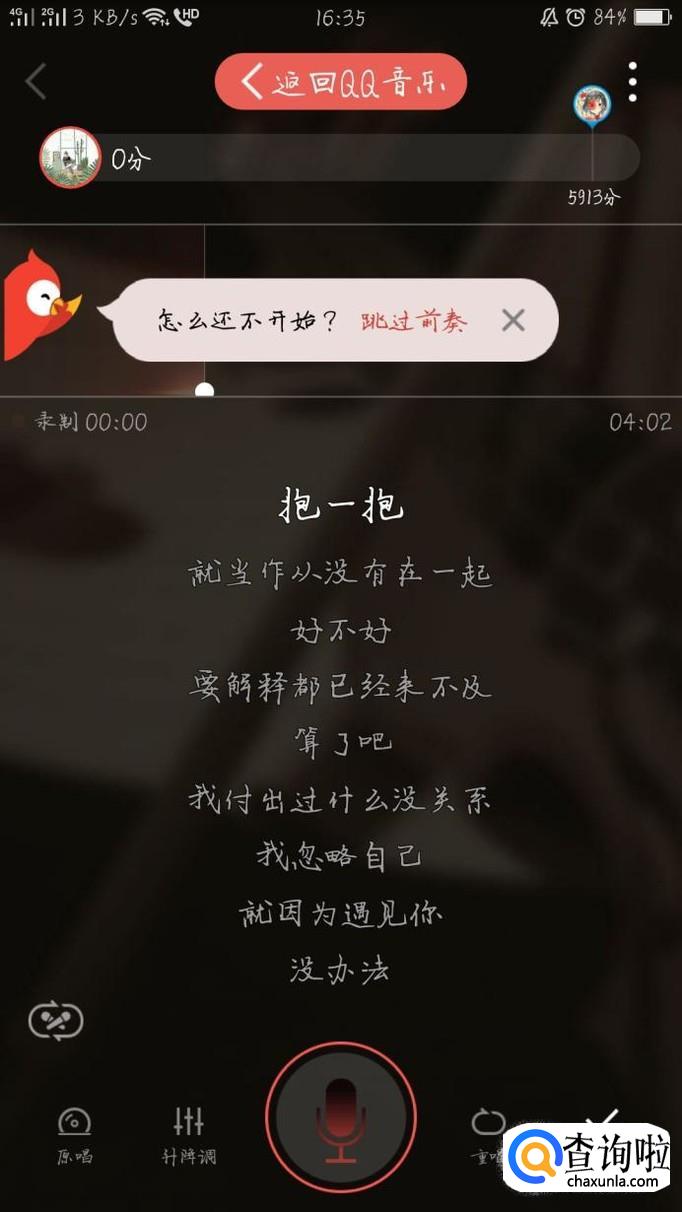Dismiss the 怎么还不开始 tip bubble

tap(513, 320)
